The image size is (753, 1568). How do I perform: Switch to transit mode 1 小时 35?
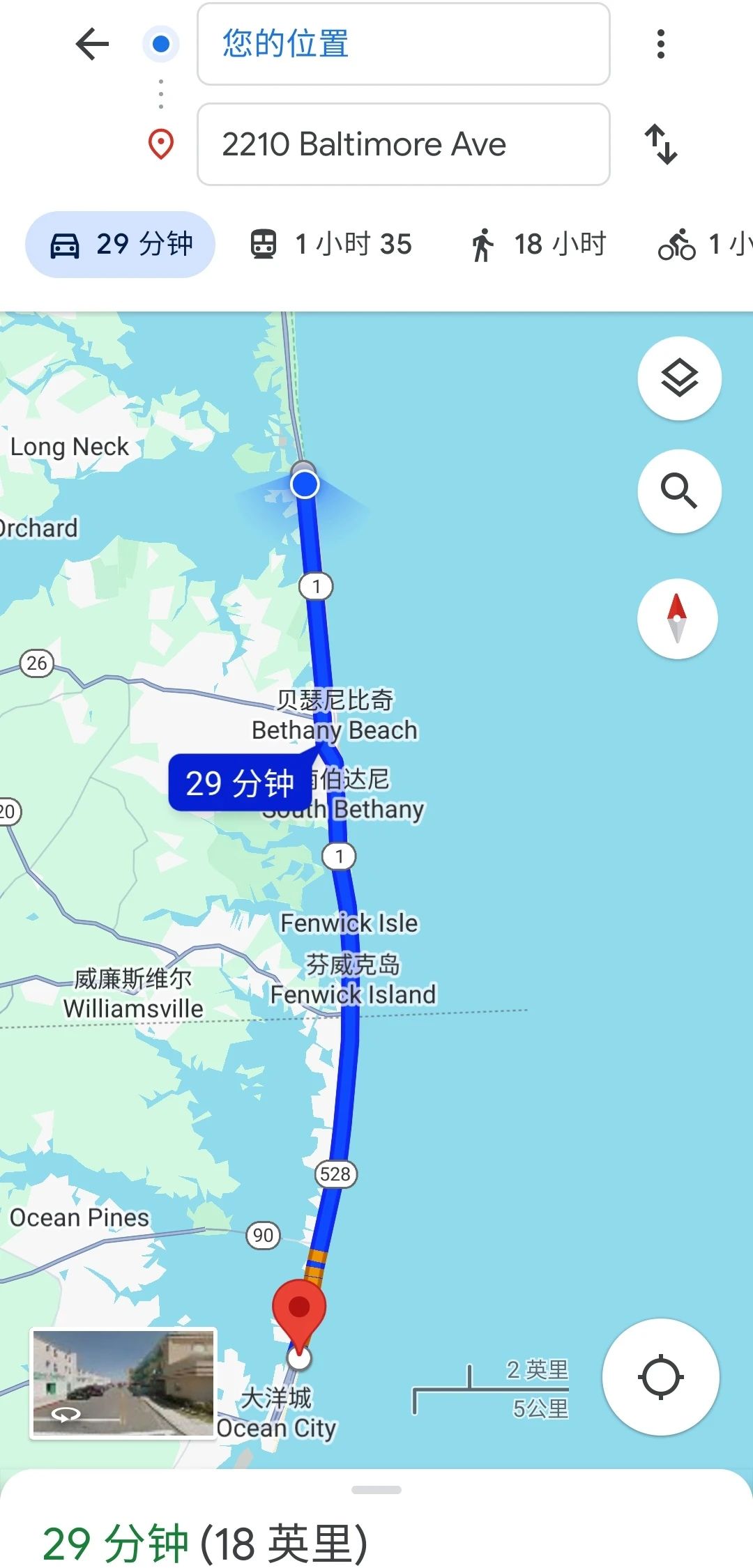coord(331,245)
